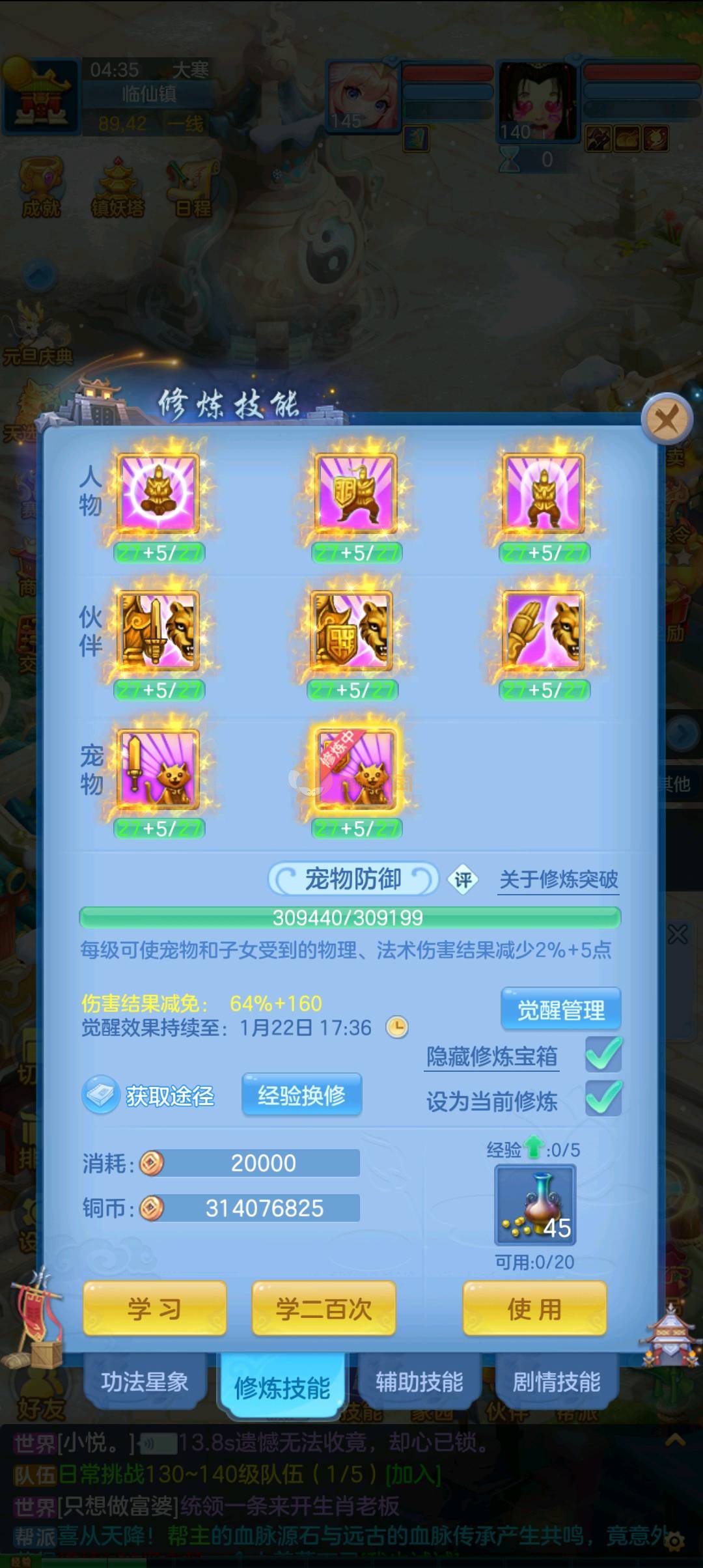The width and height of the screenshot is (703, 1568).
Task: Switch to the 辅助技能 tab
Action: coord(419,1382)
